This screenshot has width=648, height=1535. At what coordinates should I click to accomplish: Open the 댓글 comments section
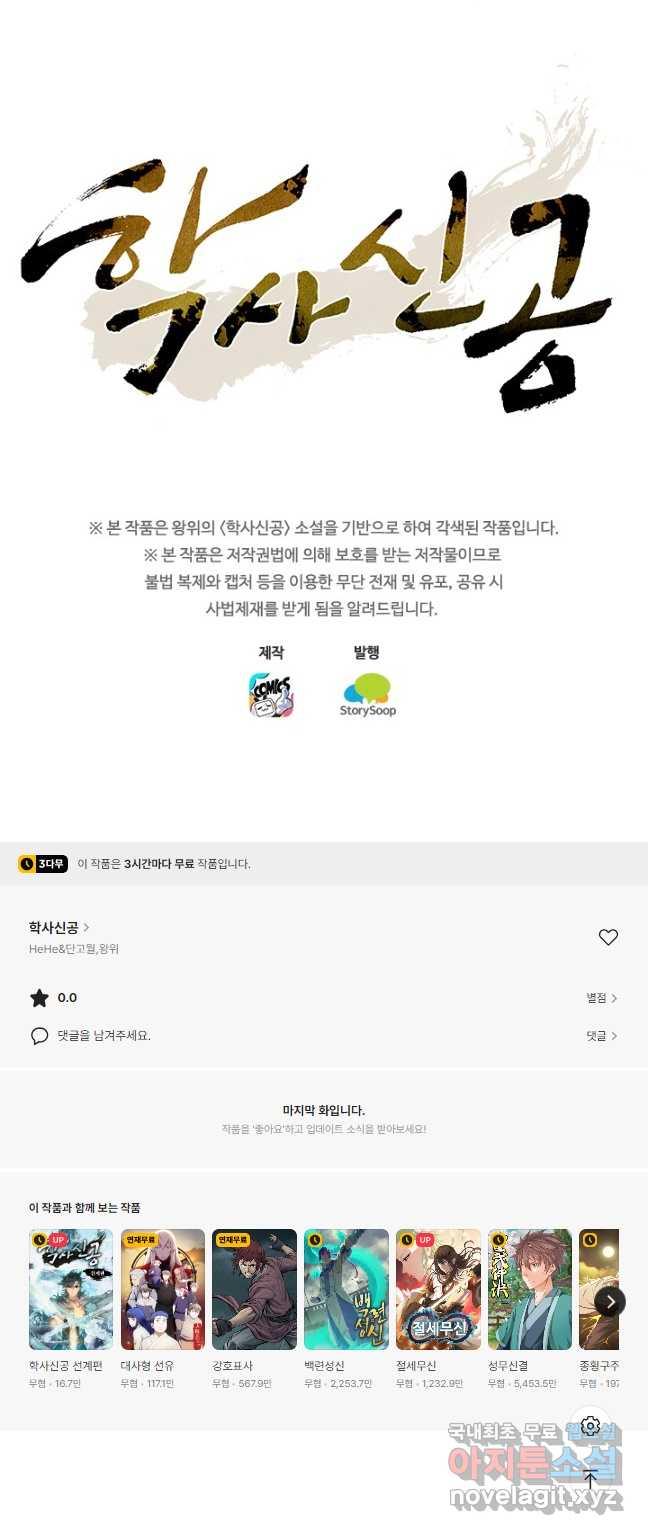click(601, 1036)
